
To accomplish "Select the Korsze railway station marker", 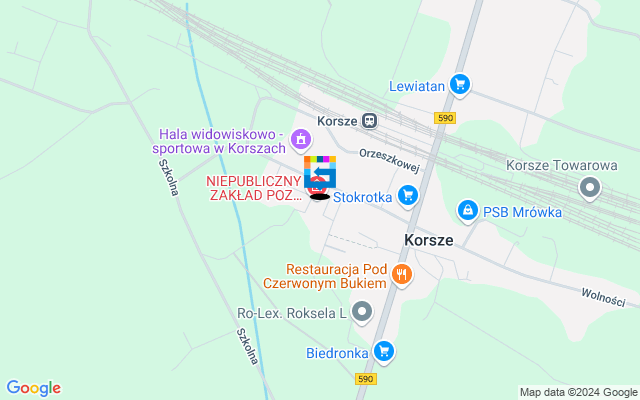I will (x=369, y=121).
